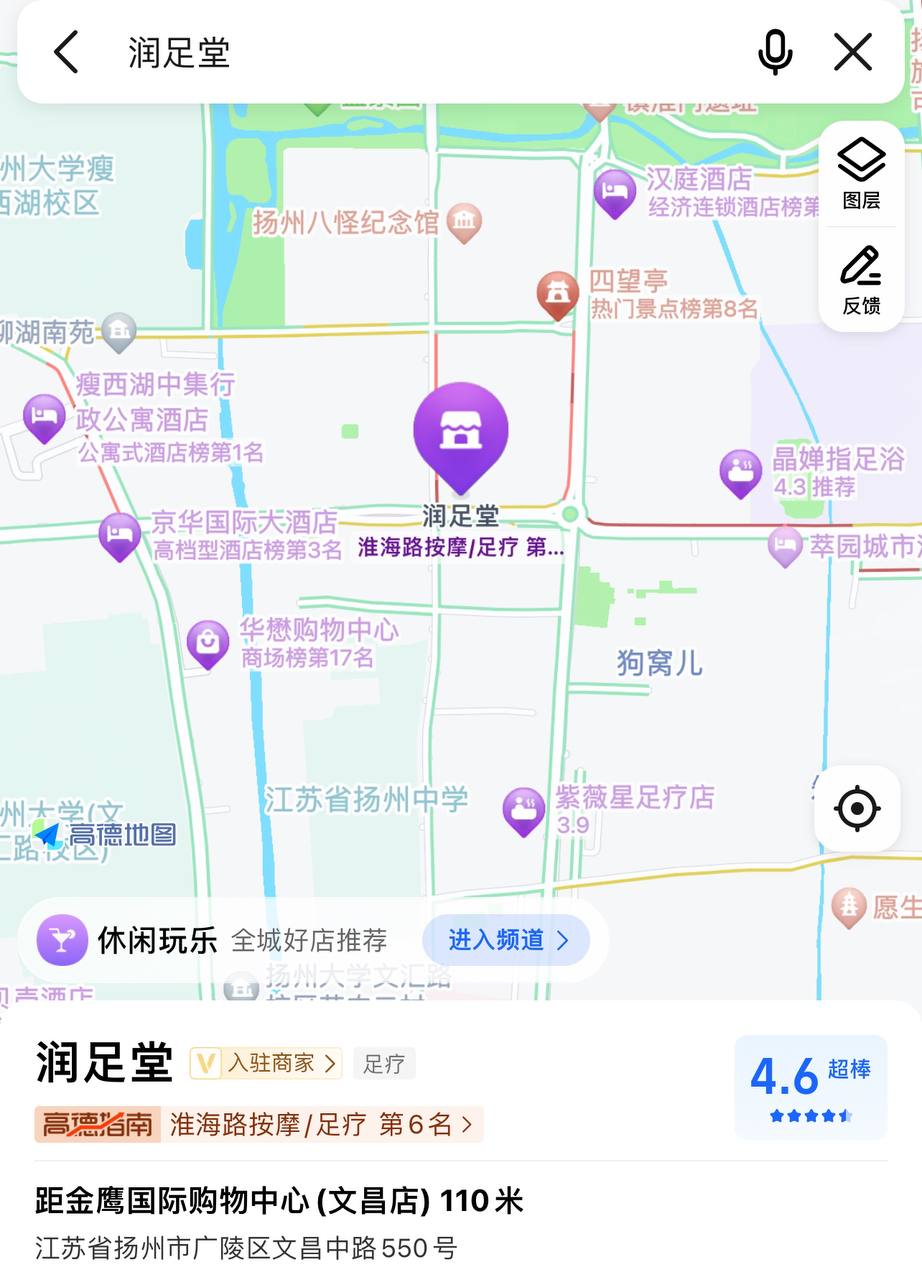The height and width of the screenshot is (1280, 922).
Task: Go back using the top-left arrow
Action: [66, 52]
